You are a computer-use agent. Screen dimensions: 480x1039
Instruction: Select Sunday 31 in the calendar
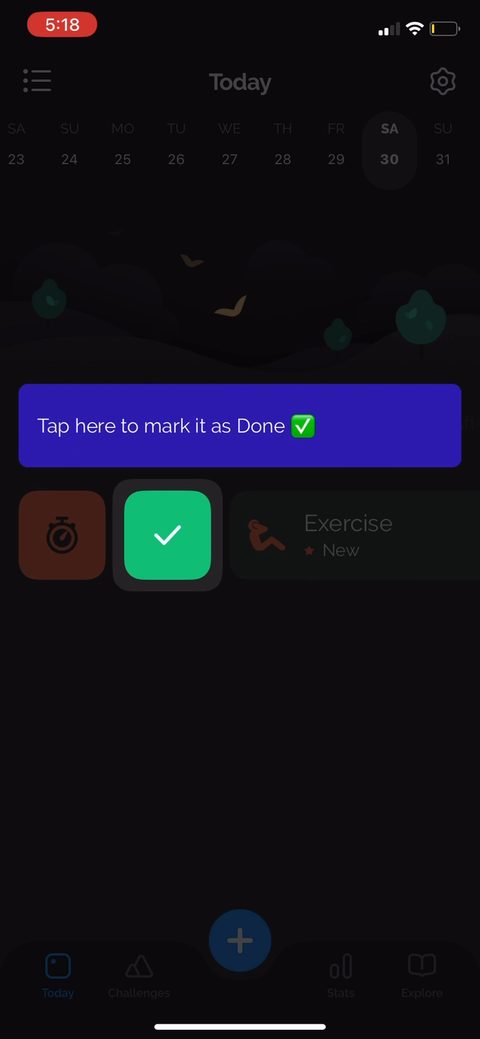click(x=443, y=144)
